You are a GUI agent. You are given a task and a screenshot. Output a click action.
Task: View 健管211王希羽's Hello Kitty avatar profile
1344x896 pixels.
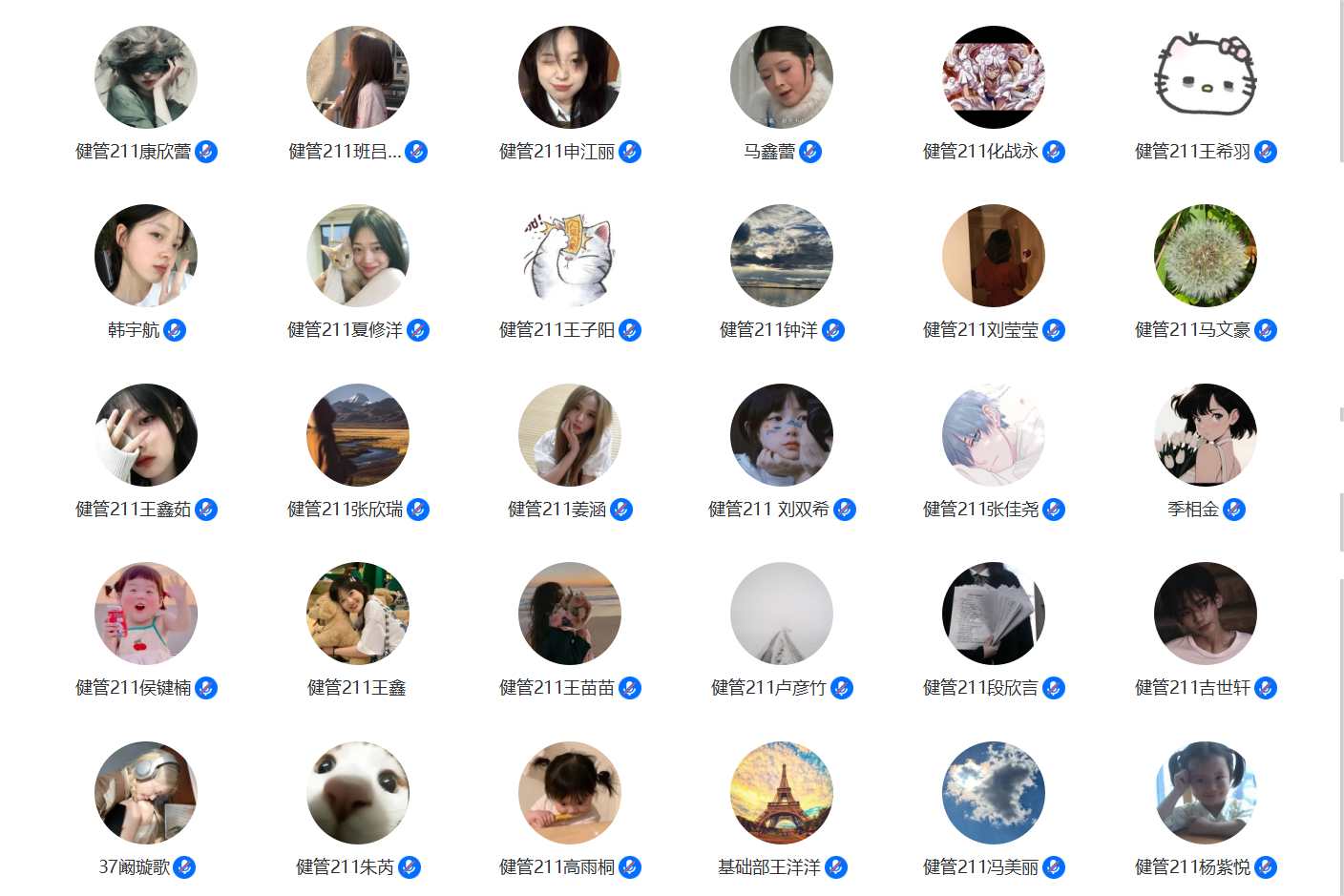tap(1206, 77)
